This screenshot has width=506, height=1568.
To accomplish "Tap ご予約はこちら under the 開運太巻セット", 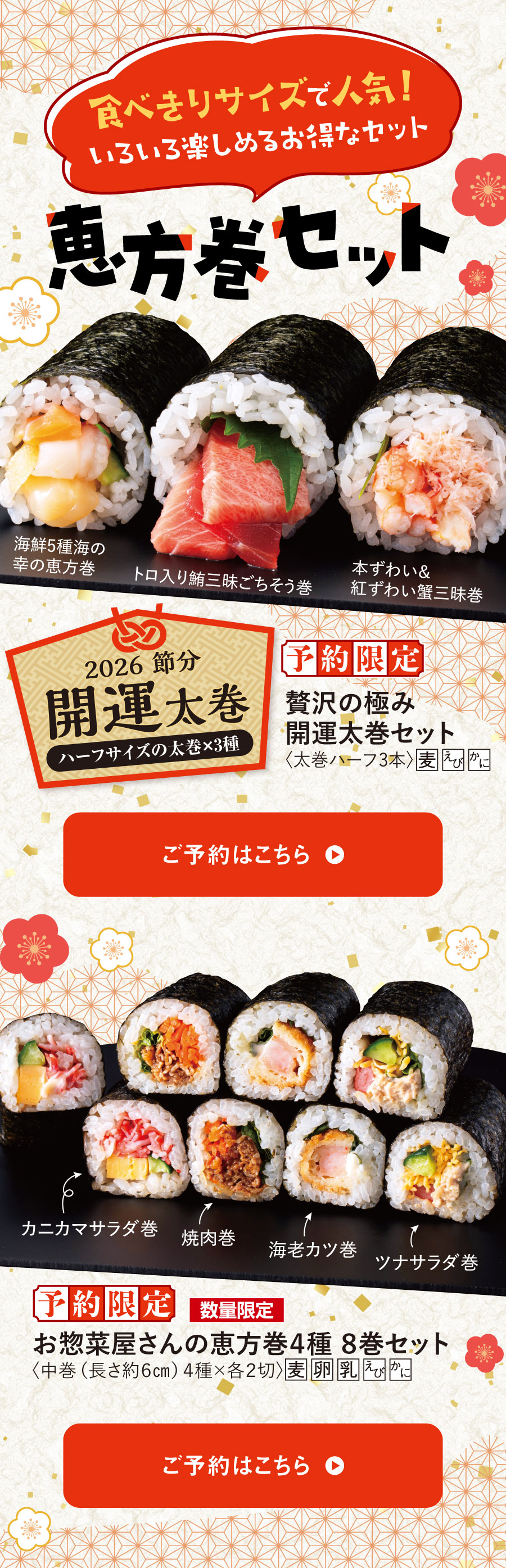I will (252, 854).
